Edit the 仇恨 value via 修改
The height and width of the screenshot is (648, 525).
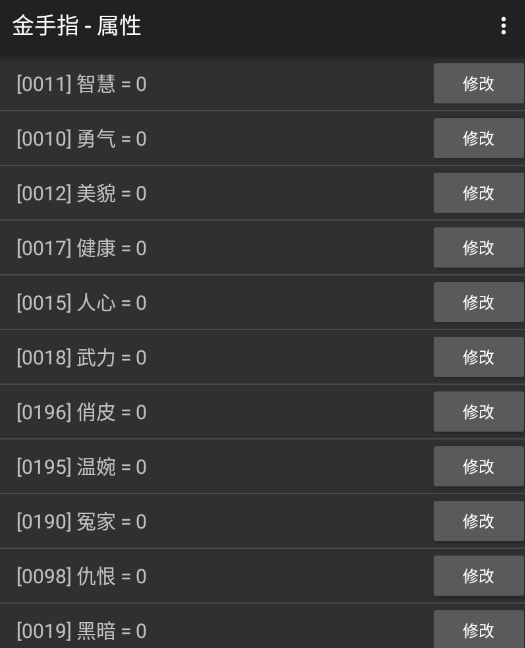point(479,576)
